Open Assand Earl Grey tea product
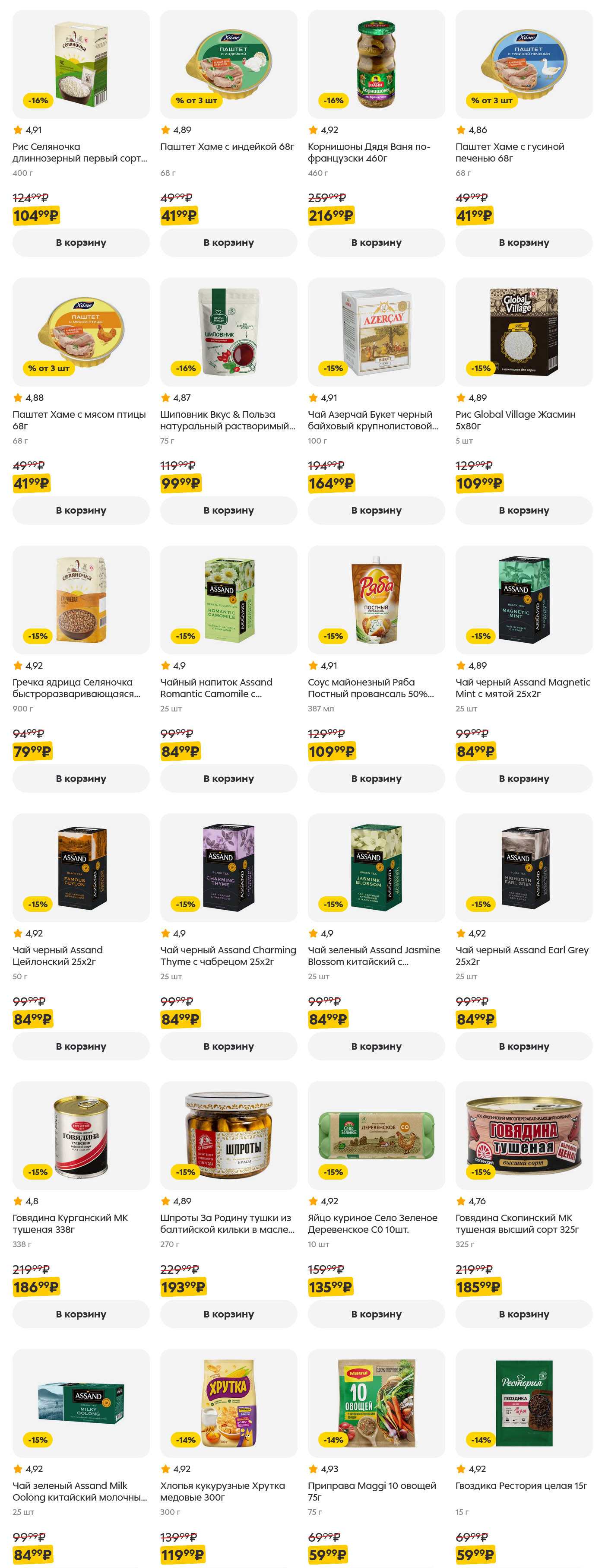This screenshot has height=1568, width=605. point(523,868)
